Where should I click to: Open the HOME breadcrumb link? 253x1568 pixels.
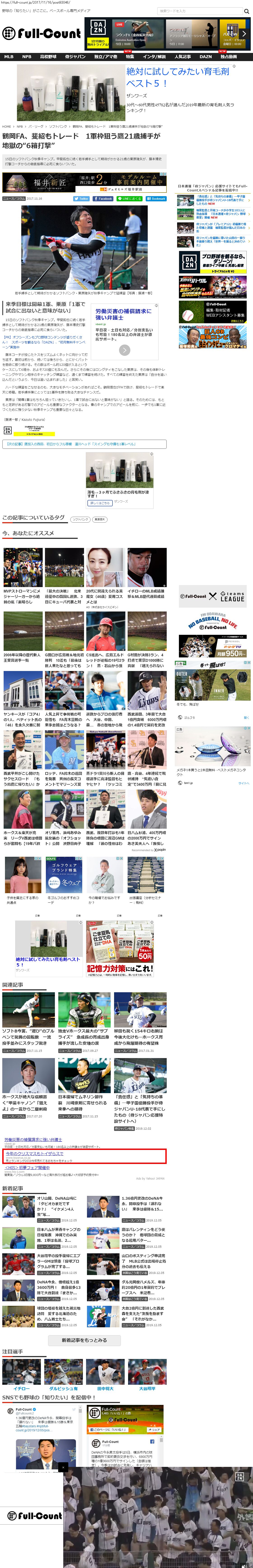coord(6,127)
